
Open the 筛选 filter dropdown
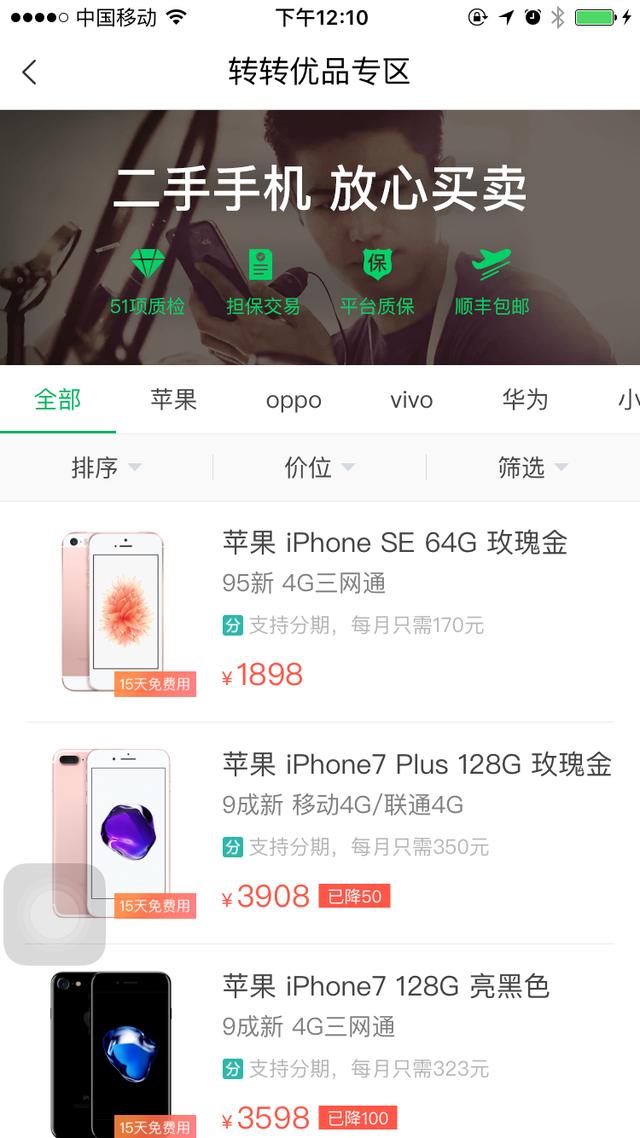[x=532, y=467]
